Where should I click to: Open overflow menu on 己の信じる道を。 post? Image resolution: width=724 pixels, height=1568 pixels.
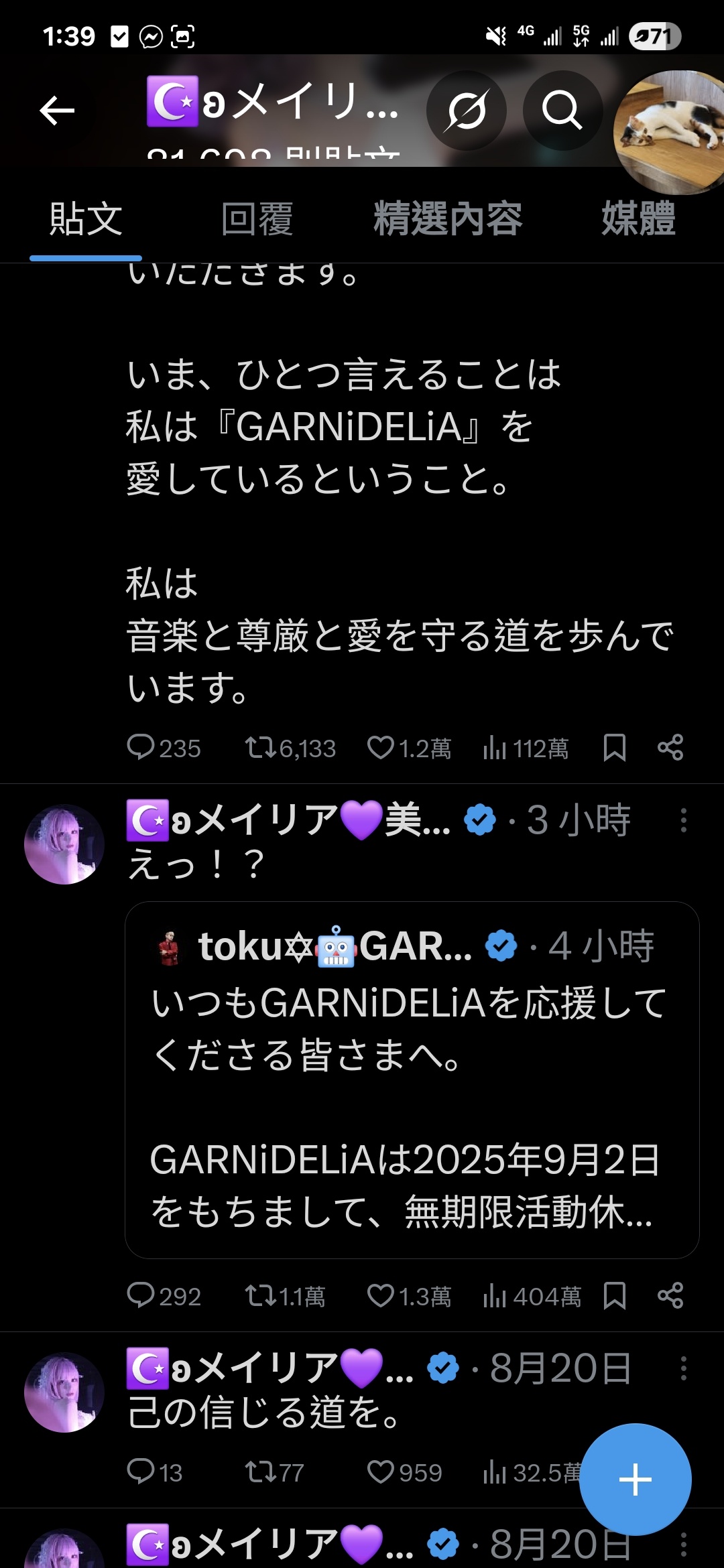pyautogui.click(x=683, y=1368)
